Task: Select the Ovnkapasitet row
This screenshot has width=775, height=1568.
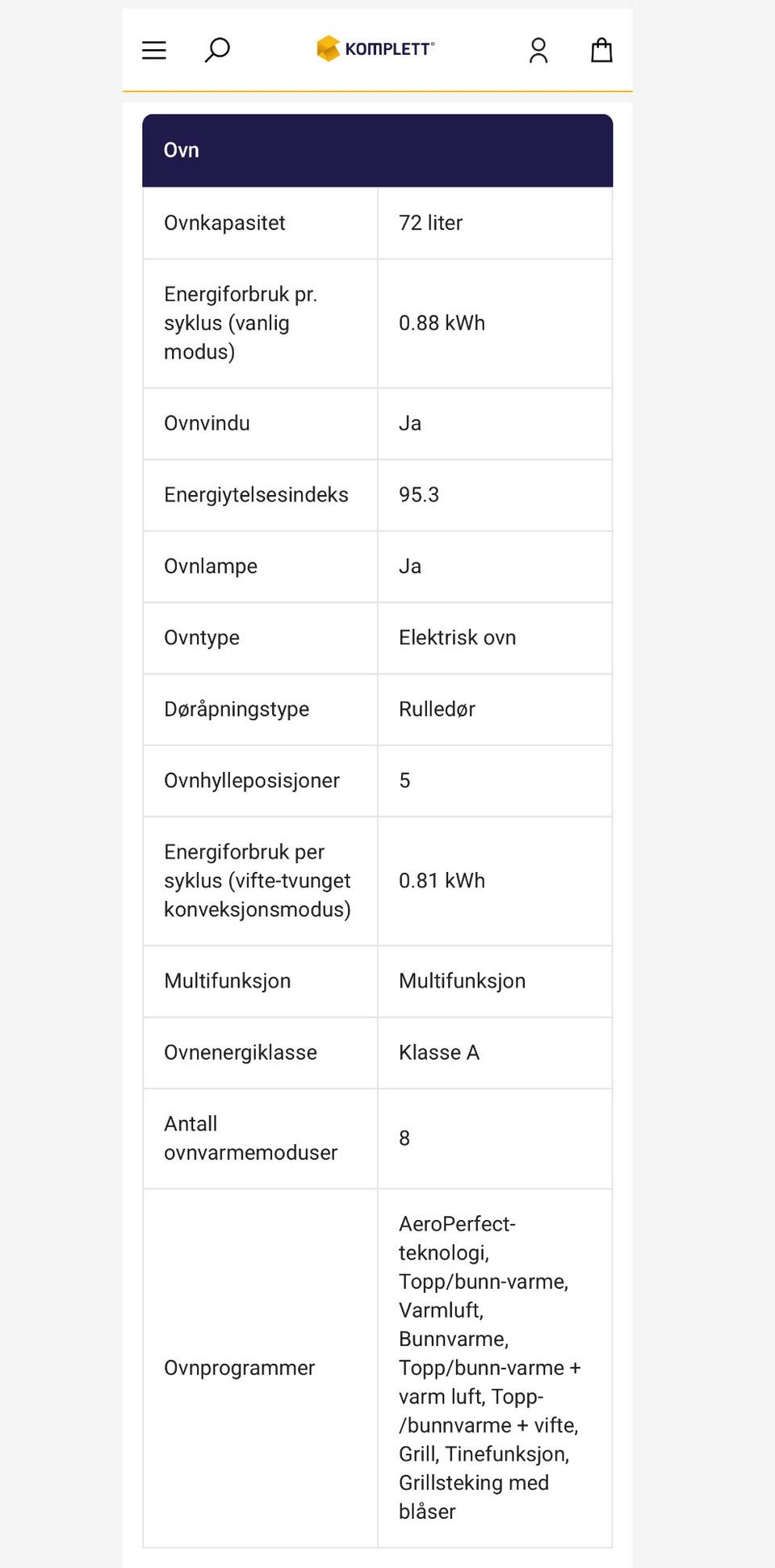Action: 225,223
